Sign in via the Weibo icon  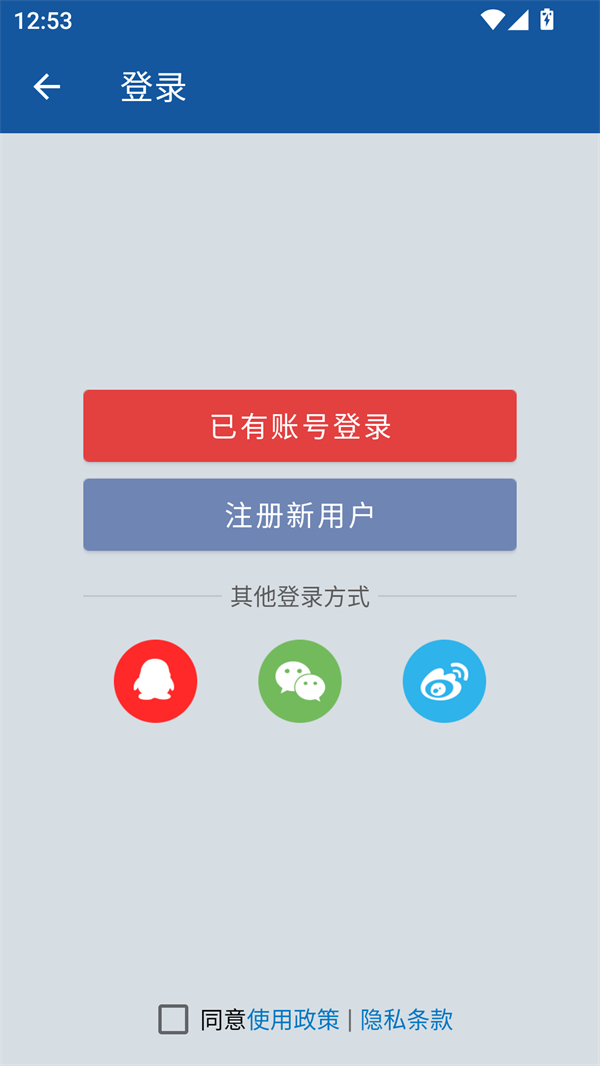click(x=444, y=681)
